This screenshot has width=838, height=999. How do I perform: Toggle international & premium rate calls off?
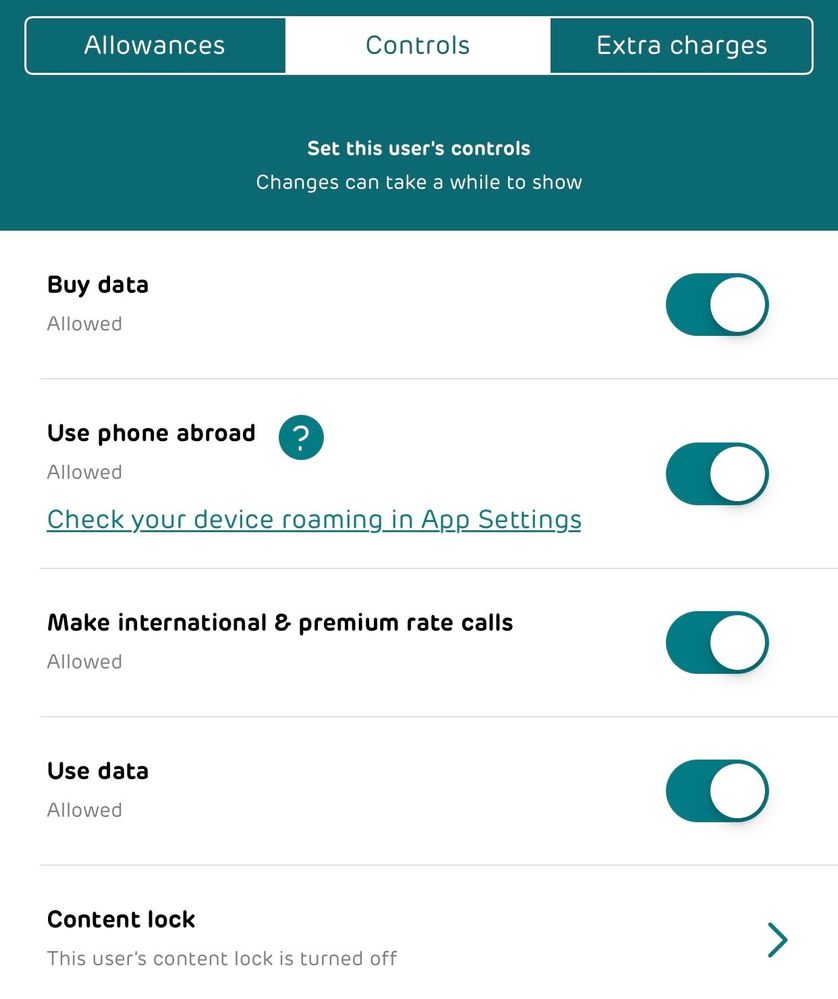point(717,642)
